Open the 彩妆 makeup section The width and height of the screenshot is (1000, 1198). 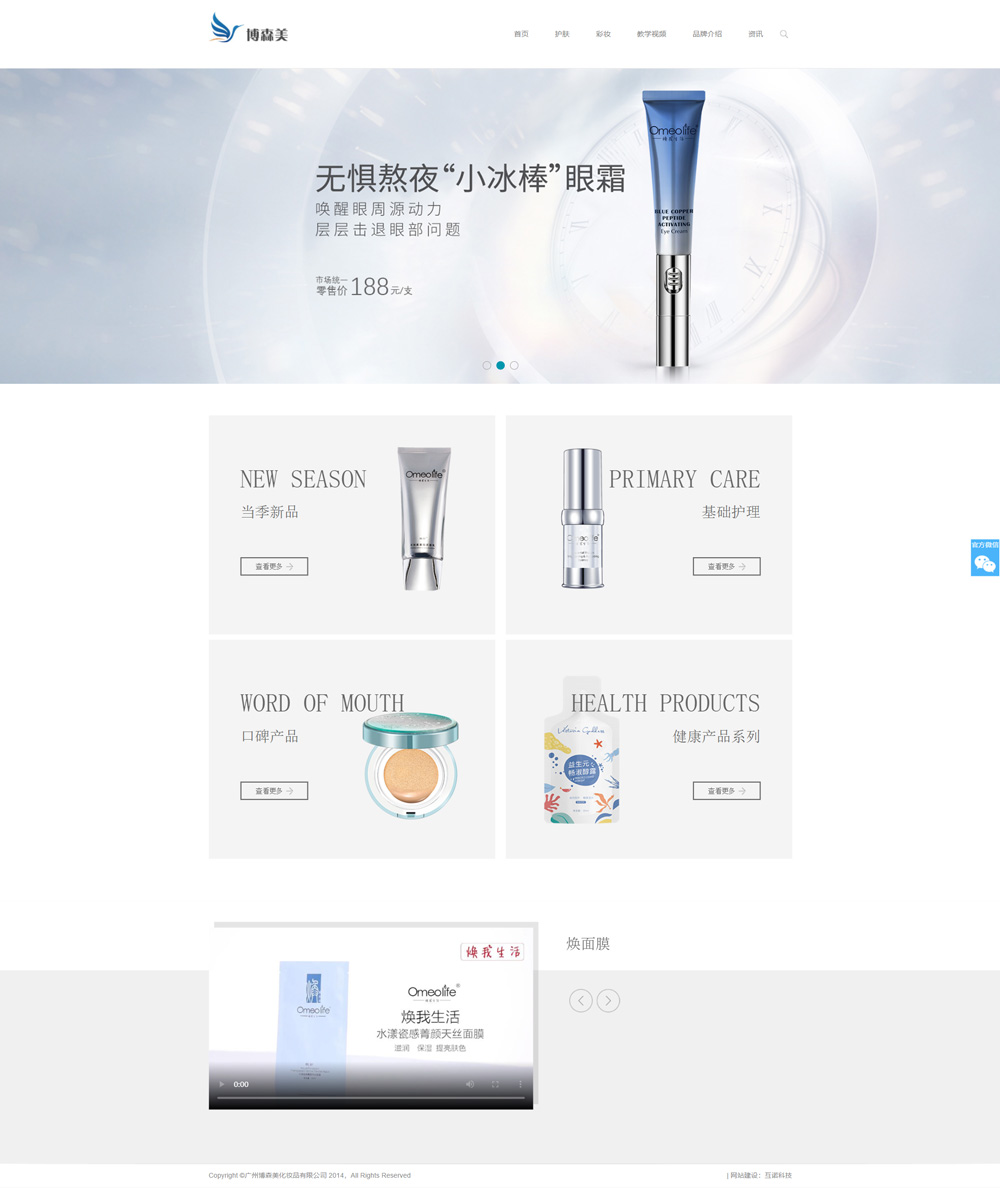pyautogui.click(x=603, y=34)
